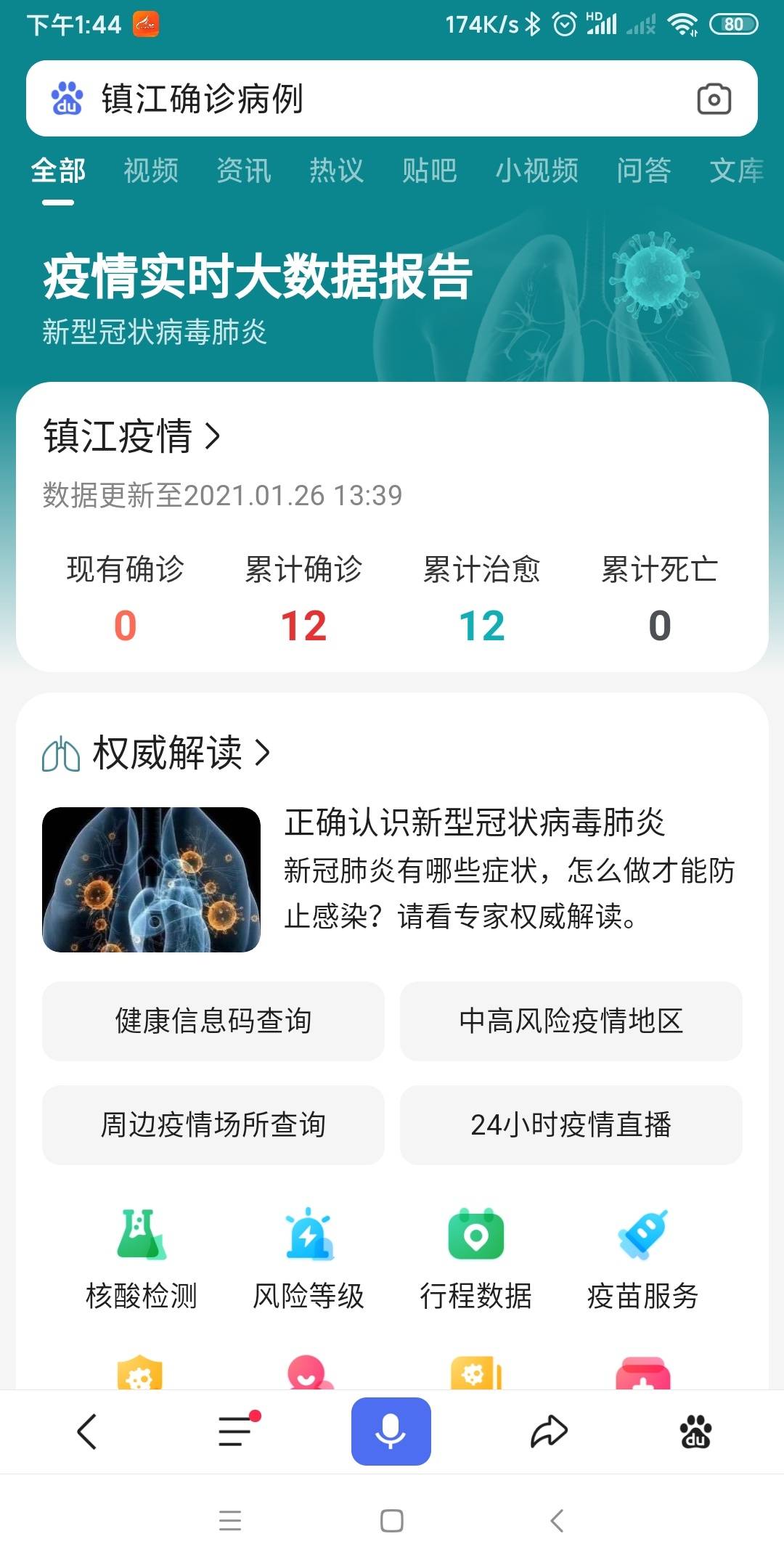
Task: Open 中高风险疫情地区
Action: pos(571,1021)
